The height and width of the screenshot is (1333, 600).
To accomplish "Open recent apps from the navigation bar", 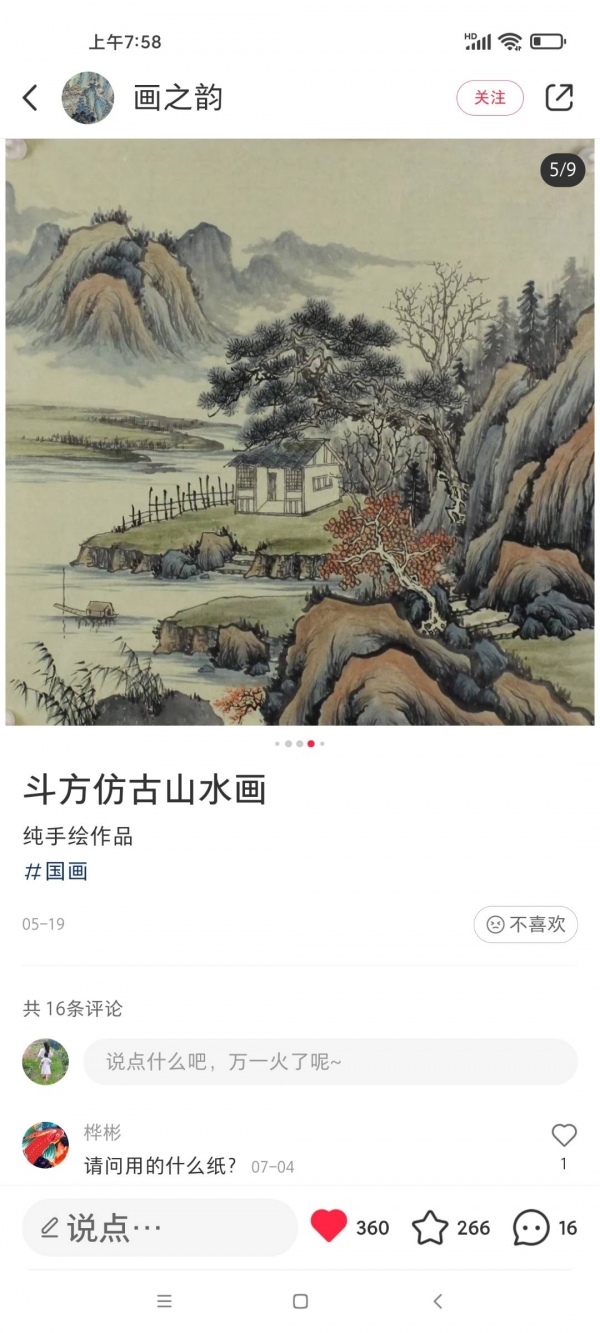I will [164, 1301].
